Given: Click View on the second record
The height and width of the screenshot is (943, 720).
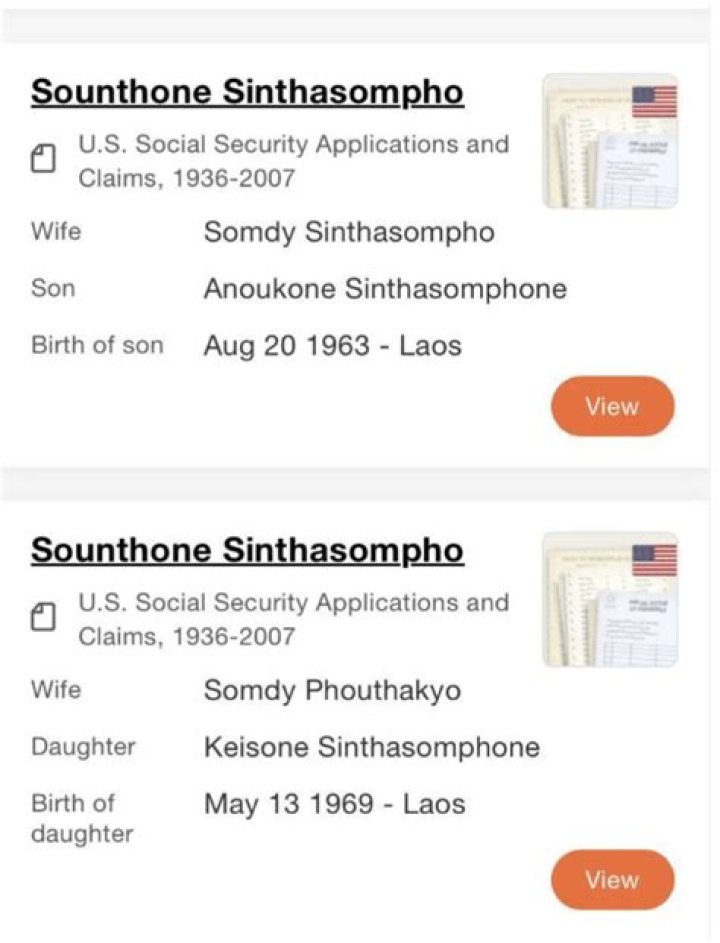Looking at the screenshot, I should click(x=612, y=879).
